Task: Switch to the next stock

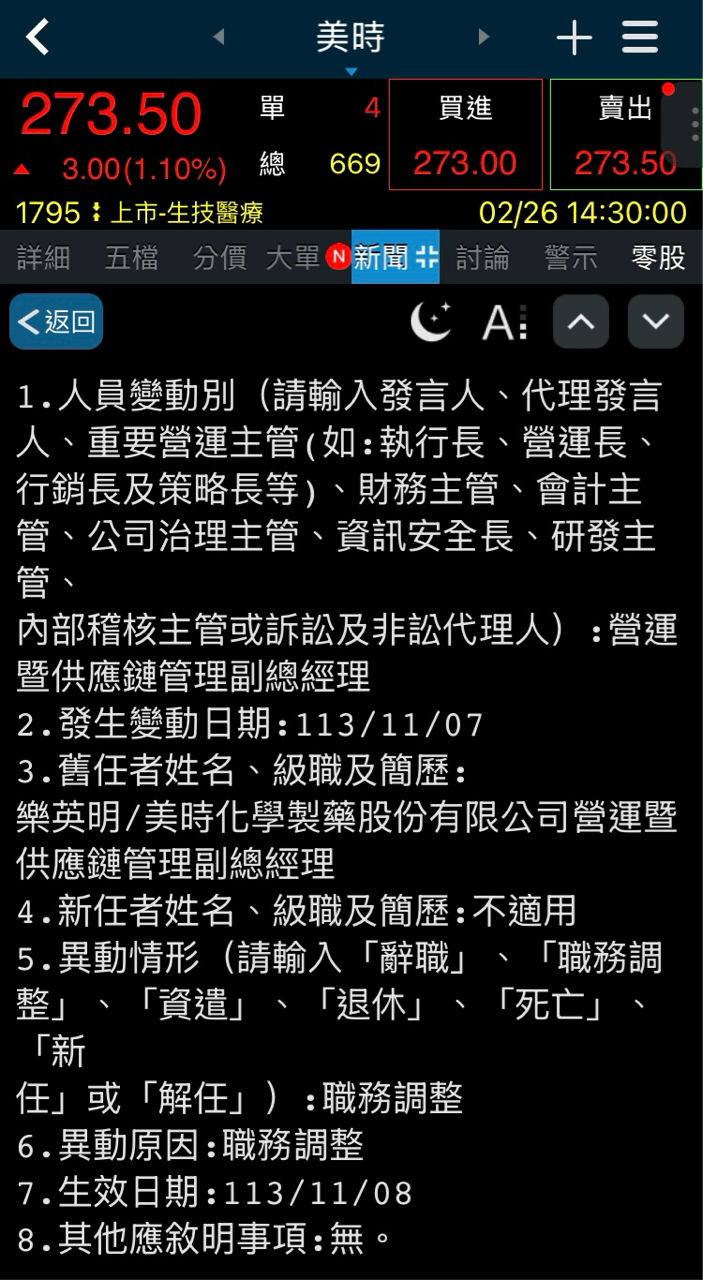Action: [x=484, y=38]
